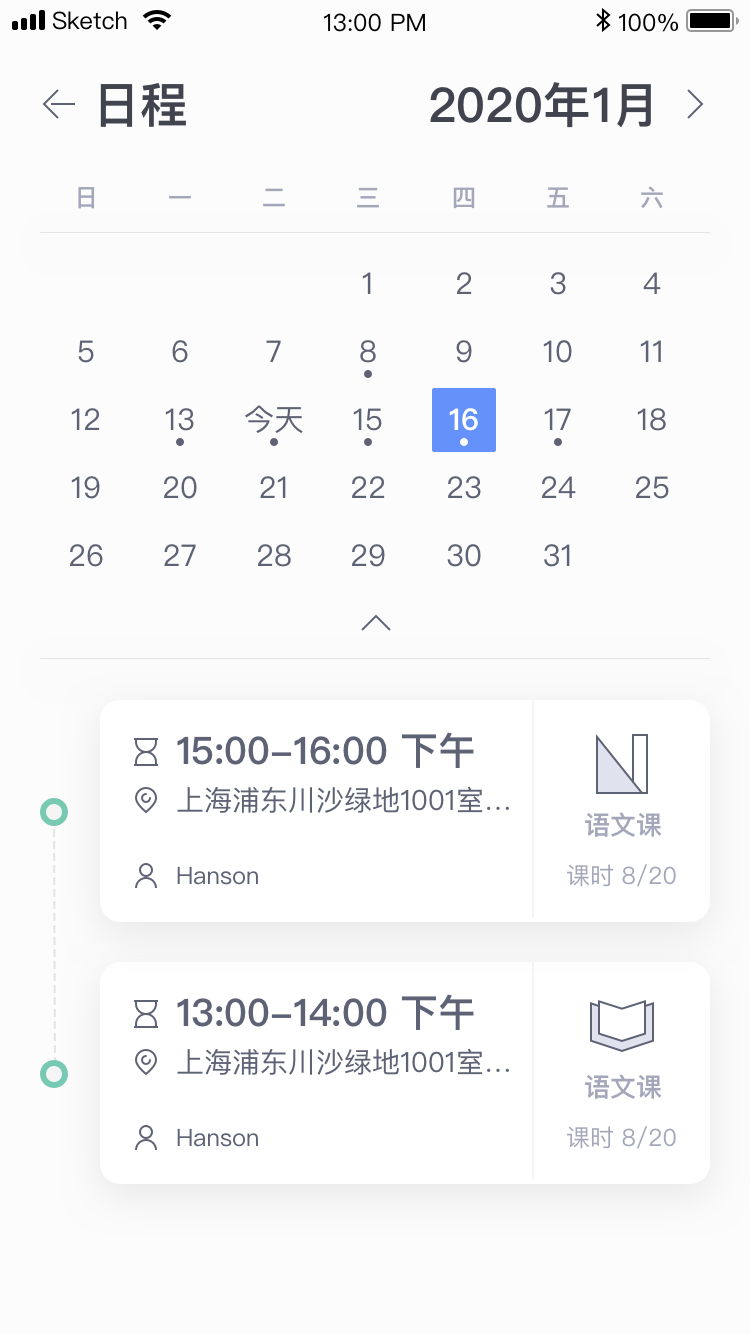Select 今天 in the calendar
Image resolution: width=750 pixels, height=1334 pixels.
274,420
